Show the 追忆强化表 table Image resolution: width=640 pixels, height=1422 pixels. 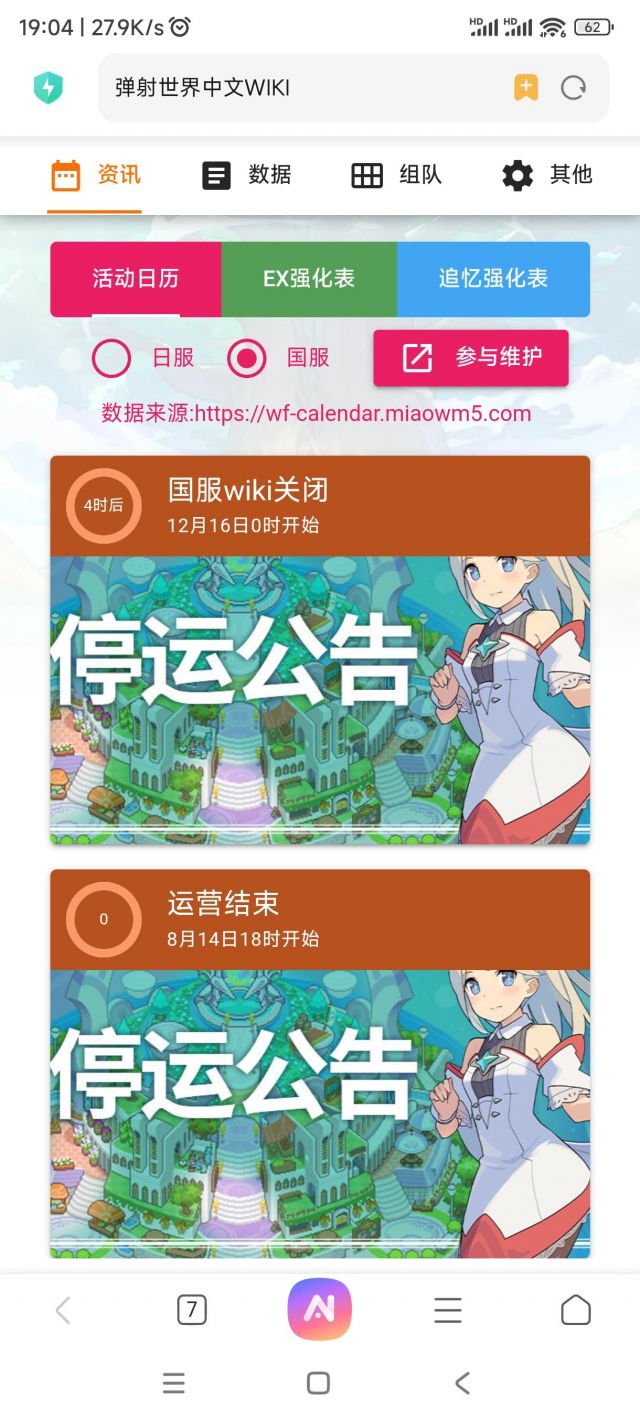(493, 279)
